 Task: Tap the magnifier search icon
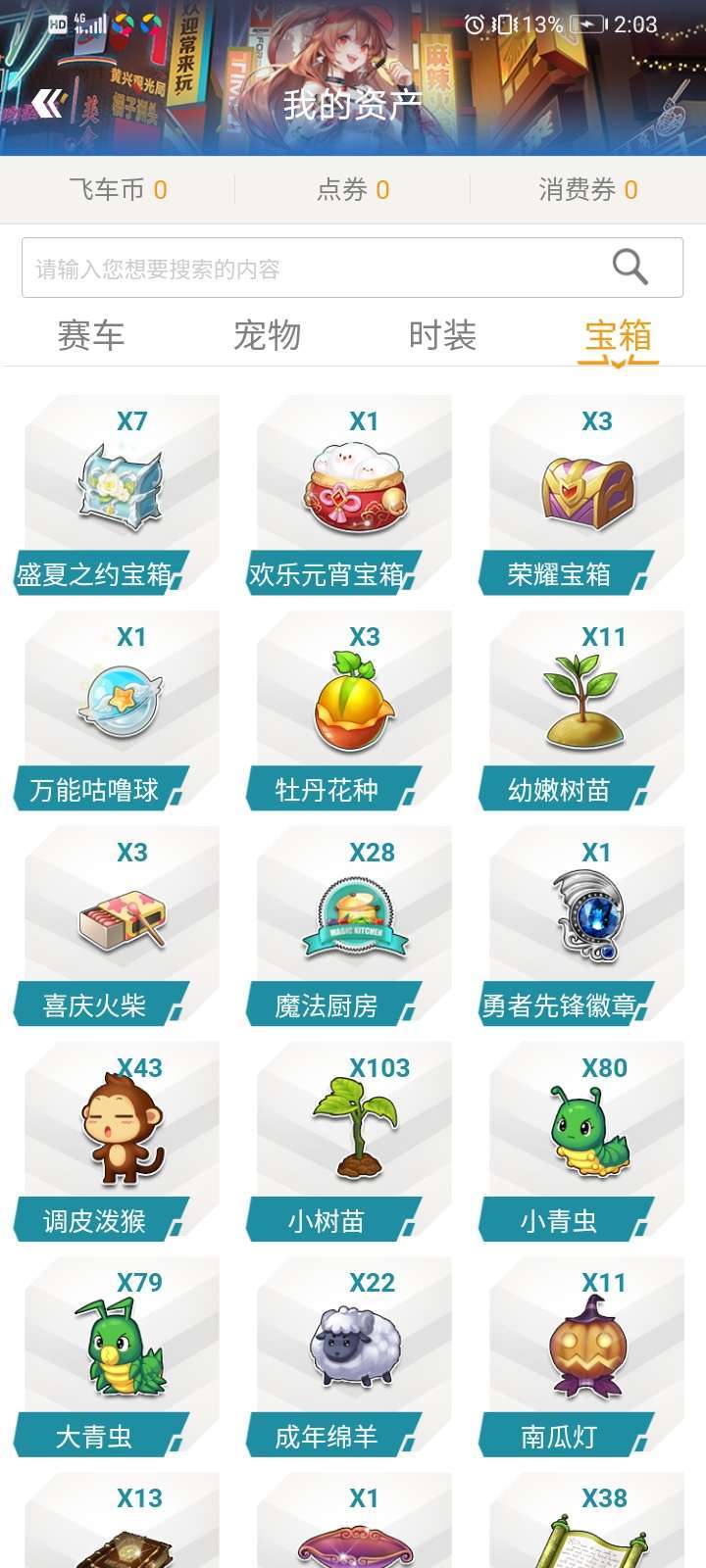point(630,267)
